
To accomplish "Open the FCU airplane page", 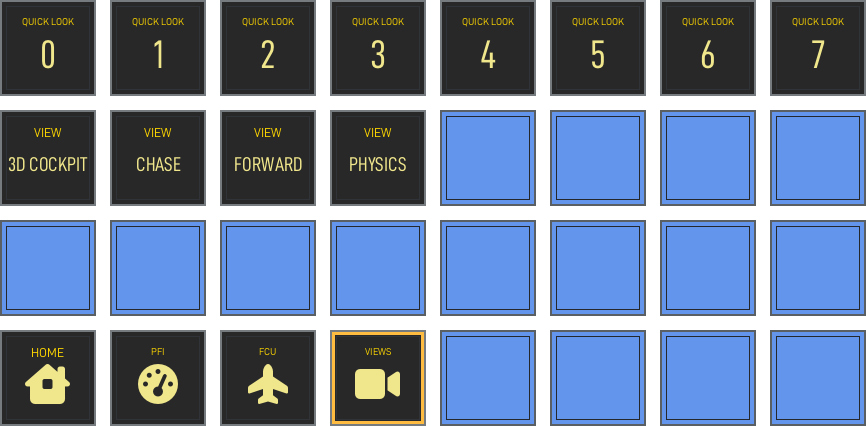I will (268, 378).
